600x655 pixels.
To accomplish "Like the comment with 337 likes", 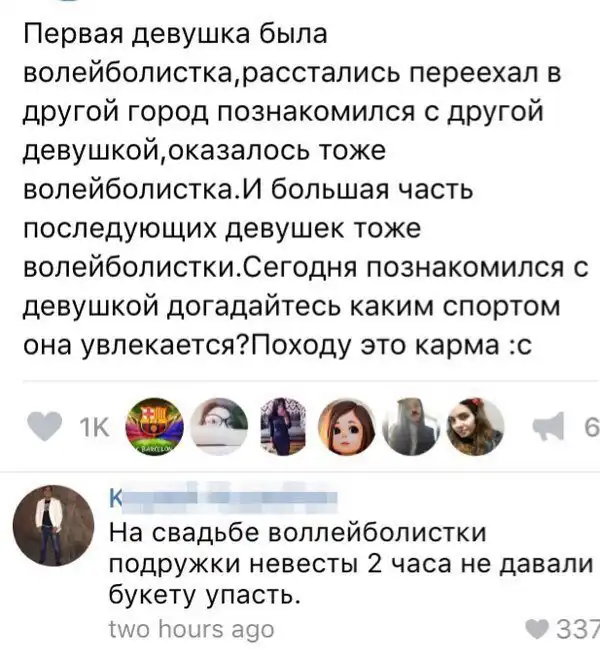I will [x=538, y=629].
